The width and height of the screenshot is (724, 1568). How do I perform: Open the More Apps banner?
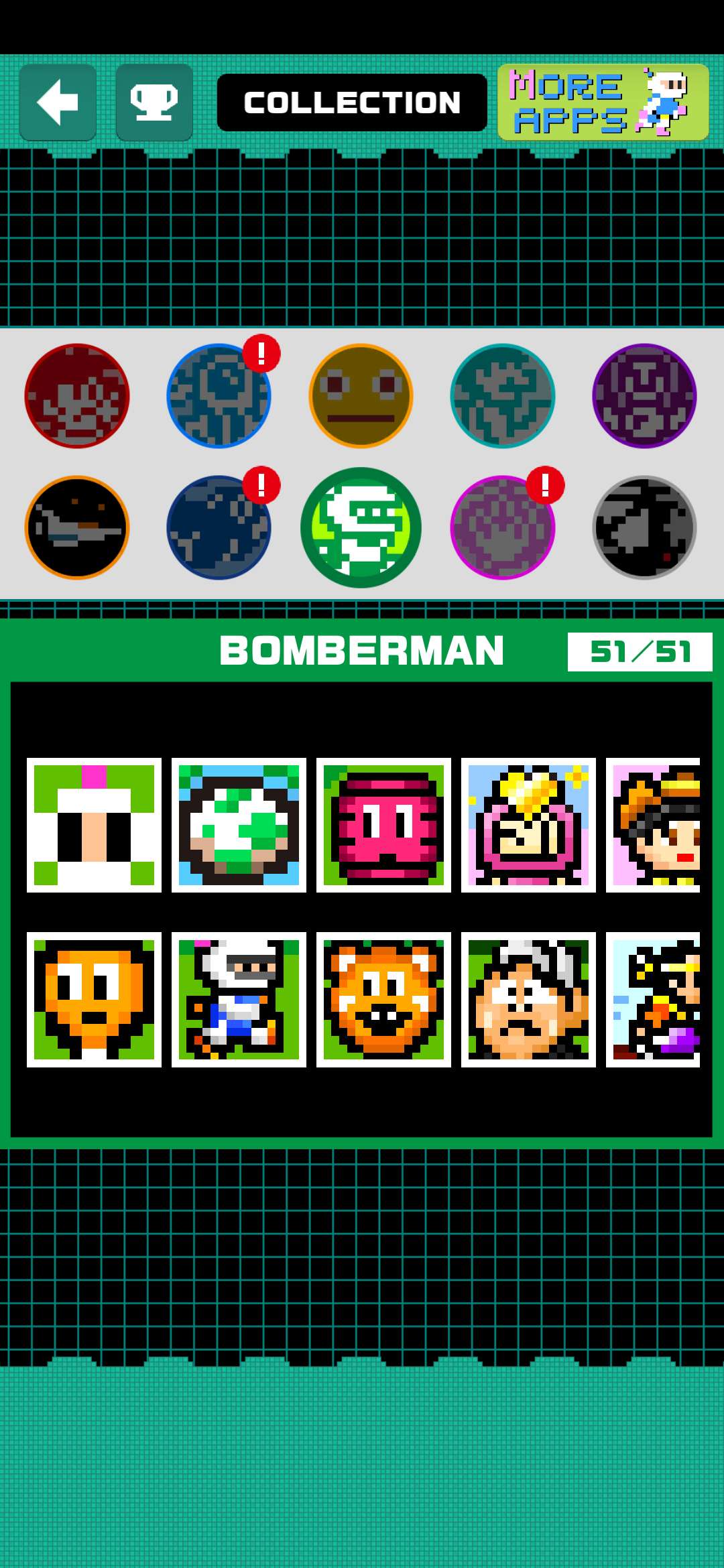[603, 103]
